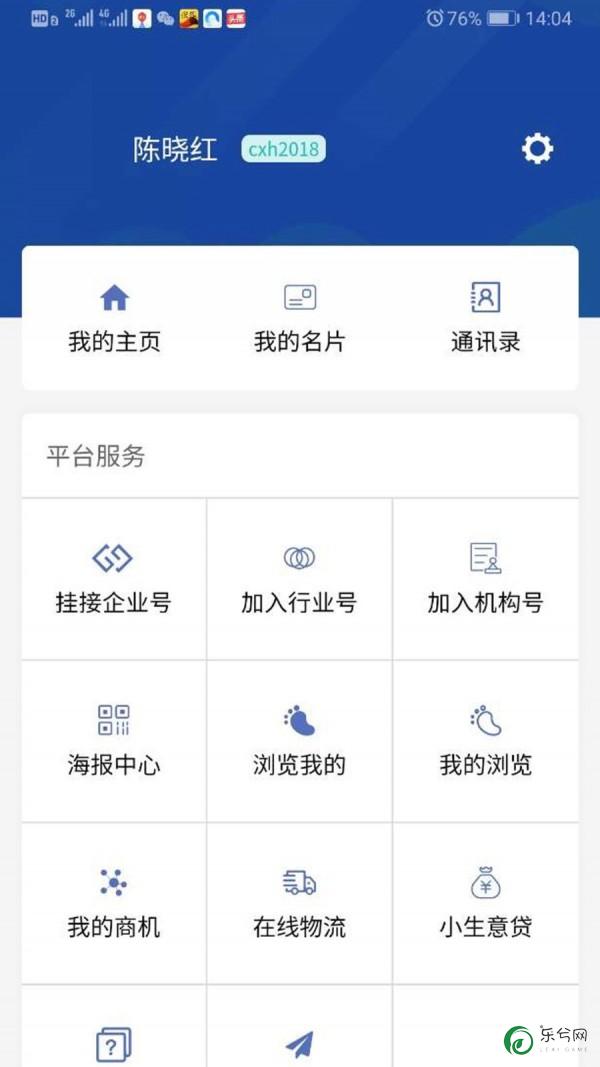Image resolution: width=600 pixels, height=1067 pixels.
Task: Choose 加入机构号
Action: pyautogui.click(x=486, y=579)
